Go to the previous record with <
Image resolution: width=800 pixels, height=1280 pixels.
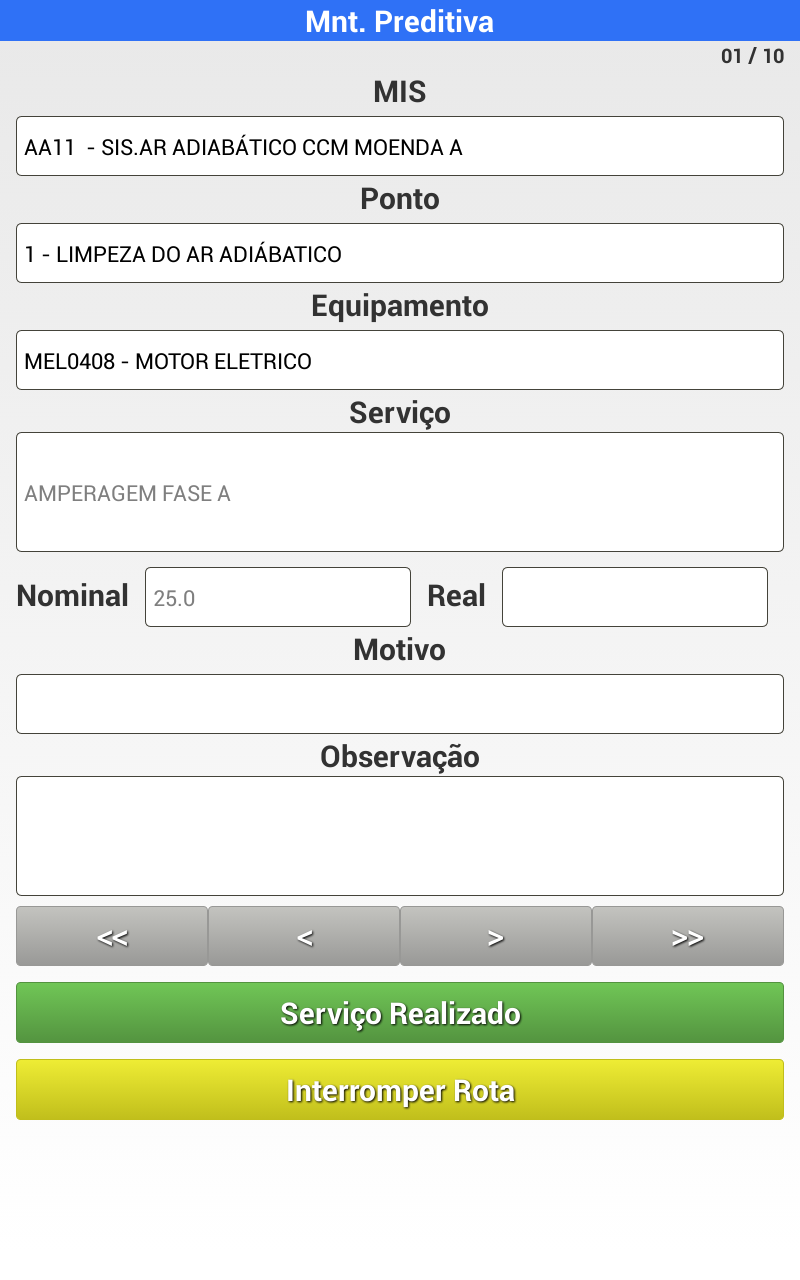coord(304,937)
